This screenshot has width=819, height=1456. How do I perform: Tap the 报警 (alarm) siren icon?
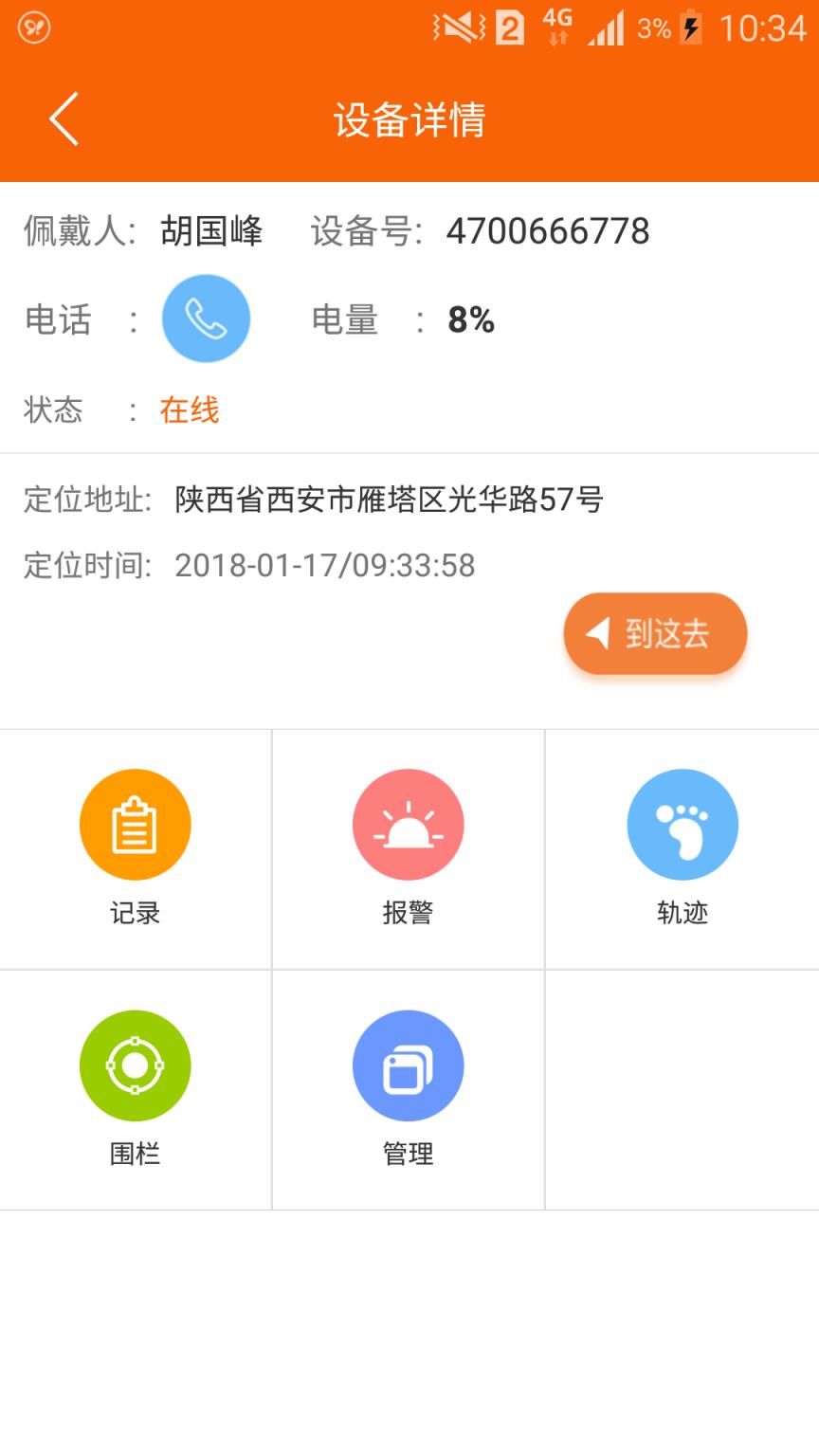[x=408, y=824]
